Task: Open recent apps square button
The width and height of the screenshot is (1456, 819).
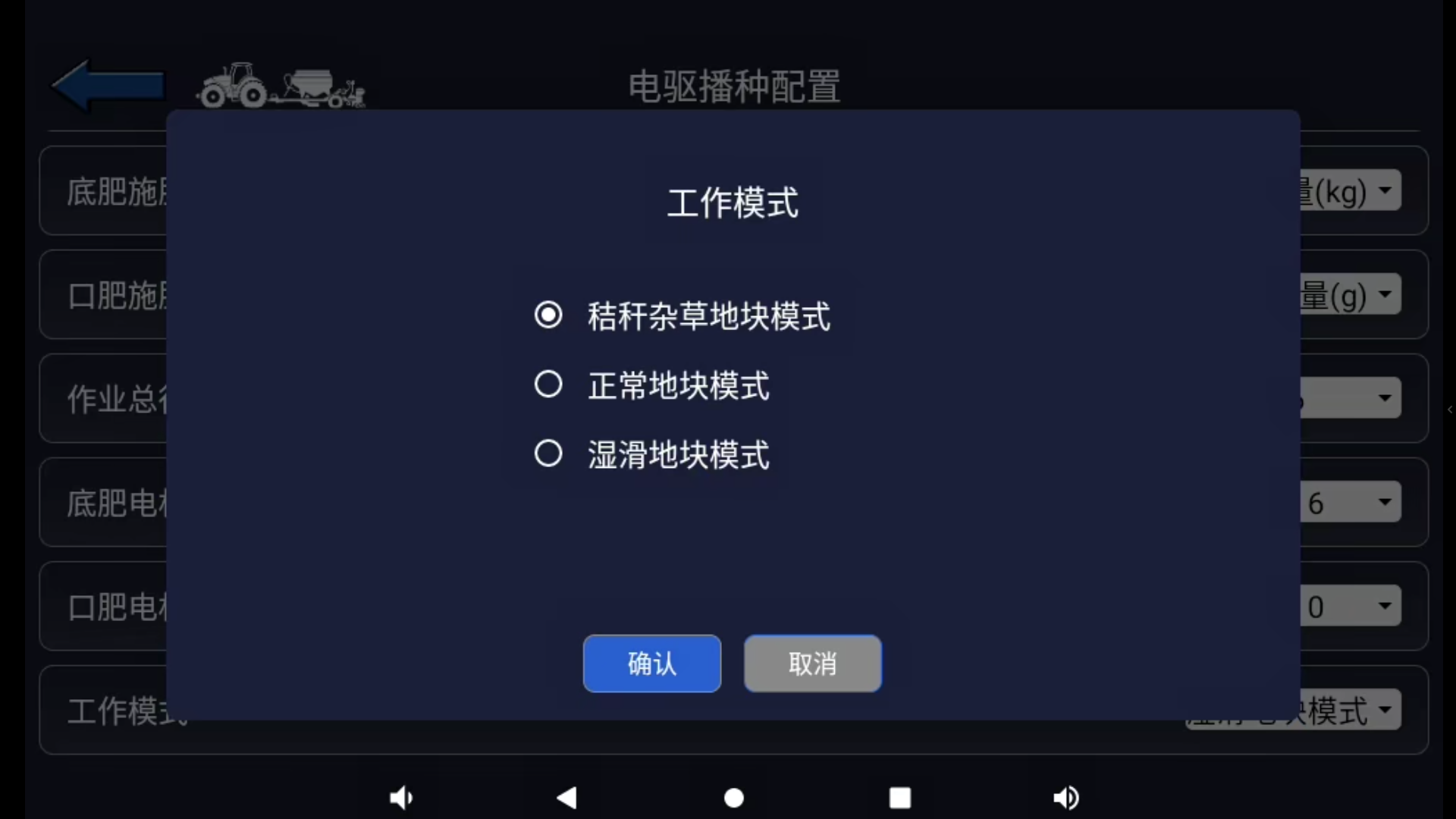Action: [899, 797]
